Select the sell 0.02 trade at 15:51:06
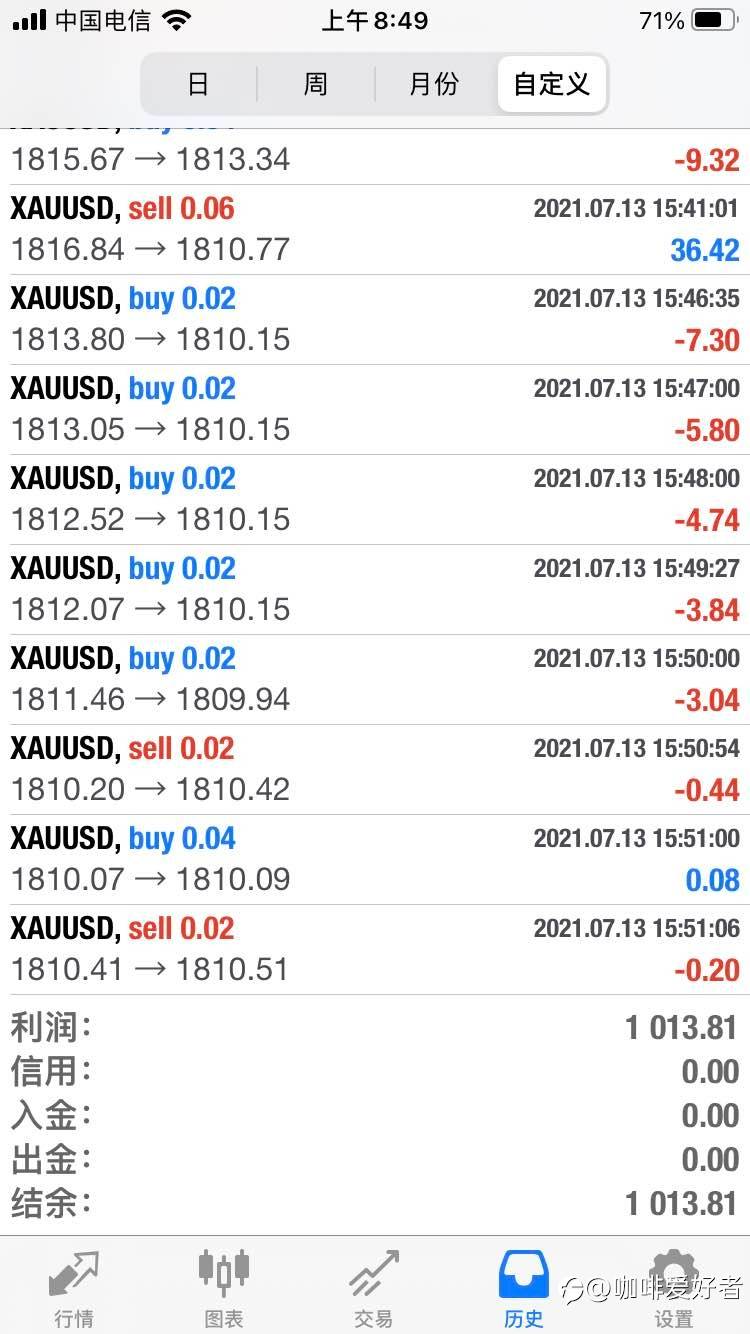Screen dimensions: 750x1334 tap(375, 950)
